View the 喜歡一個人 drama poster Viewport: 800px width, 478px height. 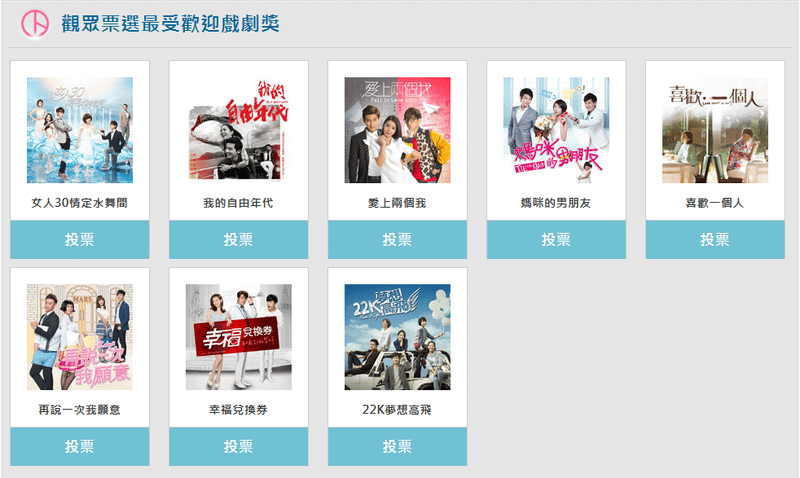715,130
